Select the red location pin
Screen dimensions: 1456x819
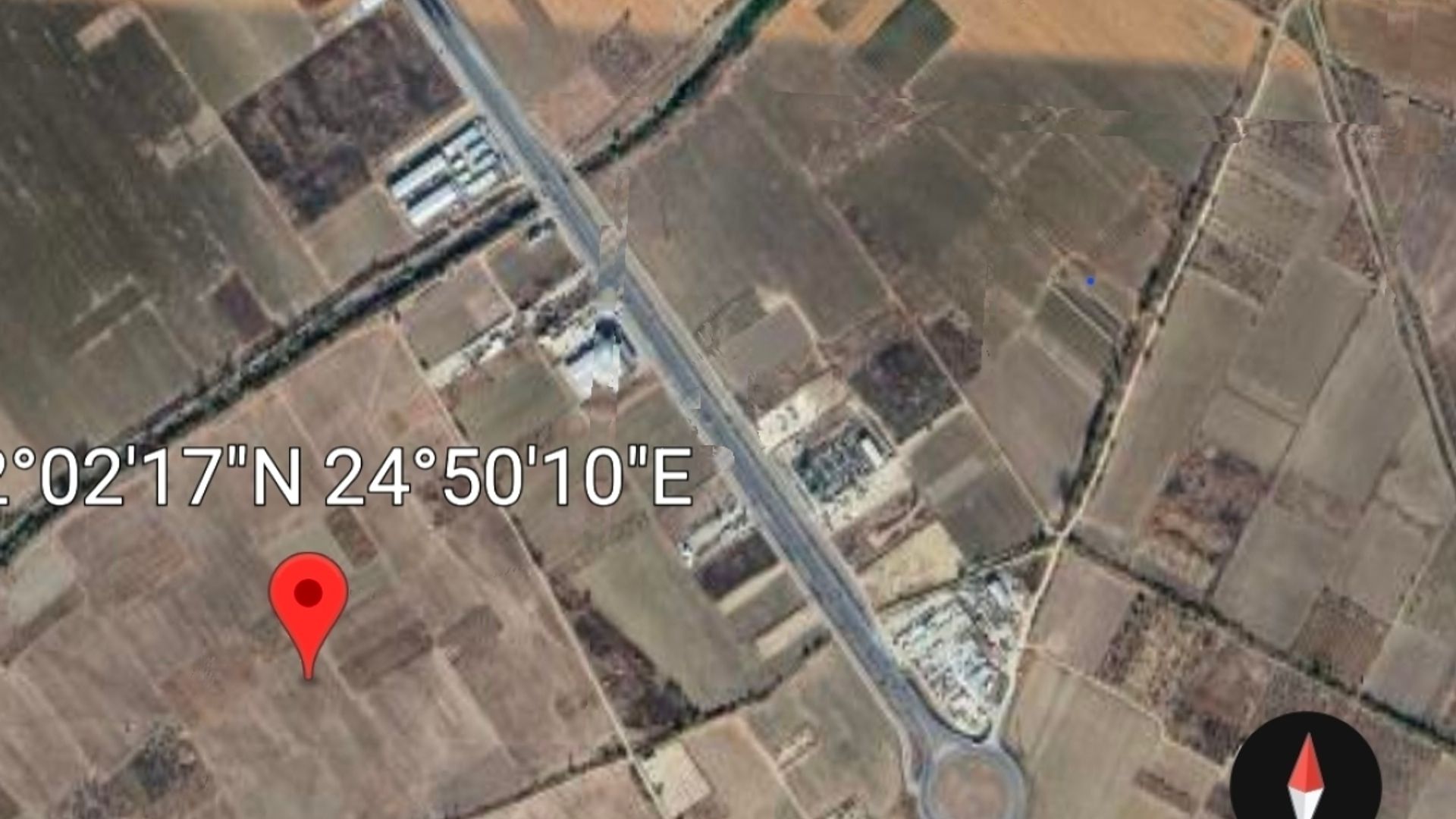(308, 599)
